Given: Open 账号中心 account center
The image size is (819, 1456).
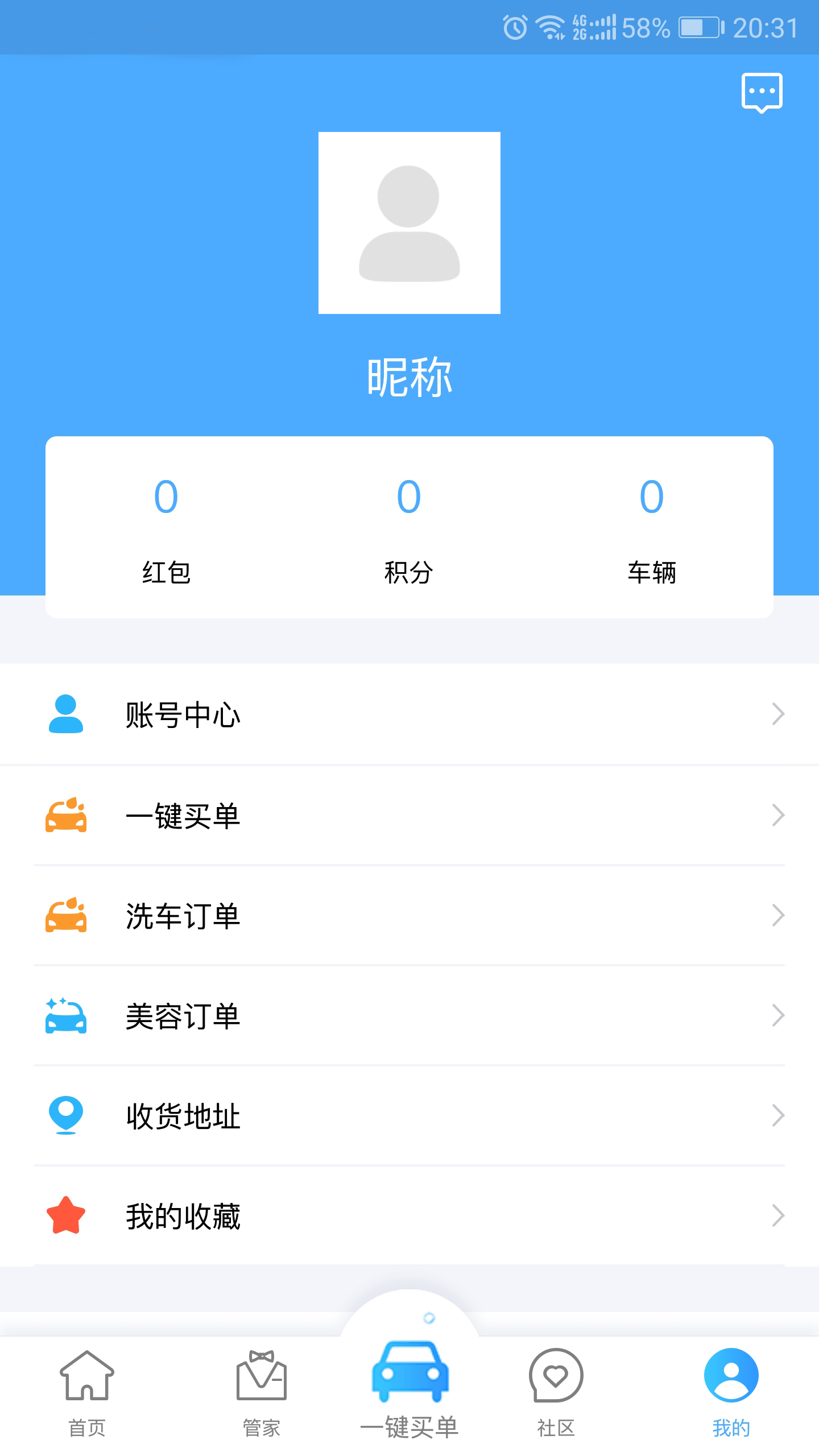Looking at the screenshot, I should 409,714.
